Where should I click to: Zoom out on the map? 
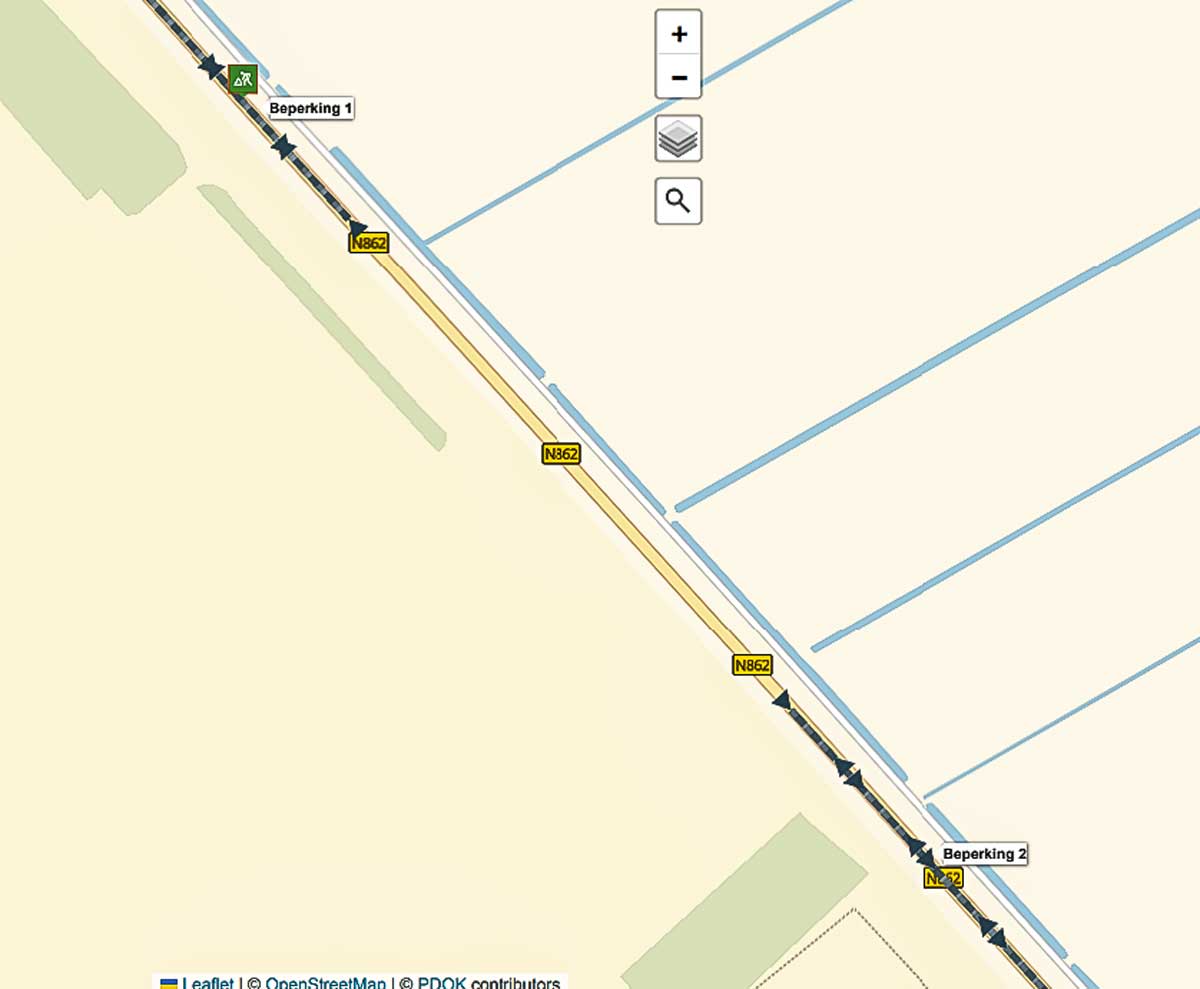(679, 77)
